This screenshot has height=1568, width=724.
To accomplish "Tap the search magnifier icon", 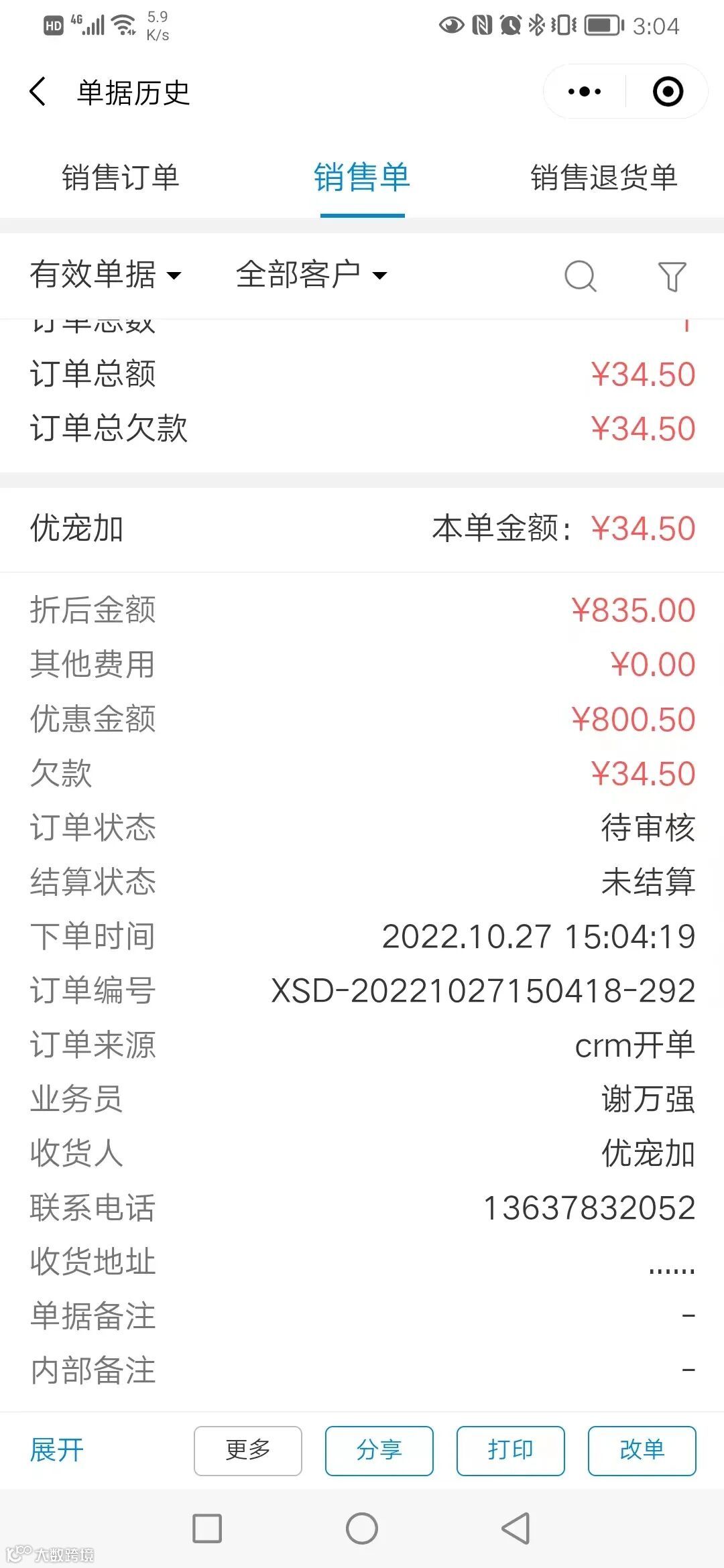I will point(581,275).
